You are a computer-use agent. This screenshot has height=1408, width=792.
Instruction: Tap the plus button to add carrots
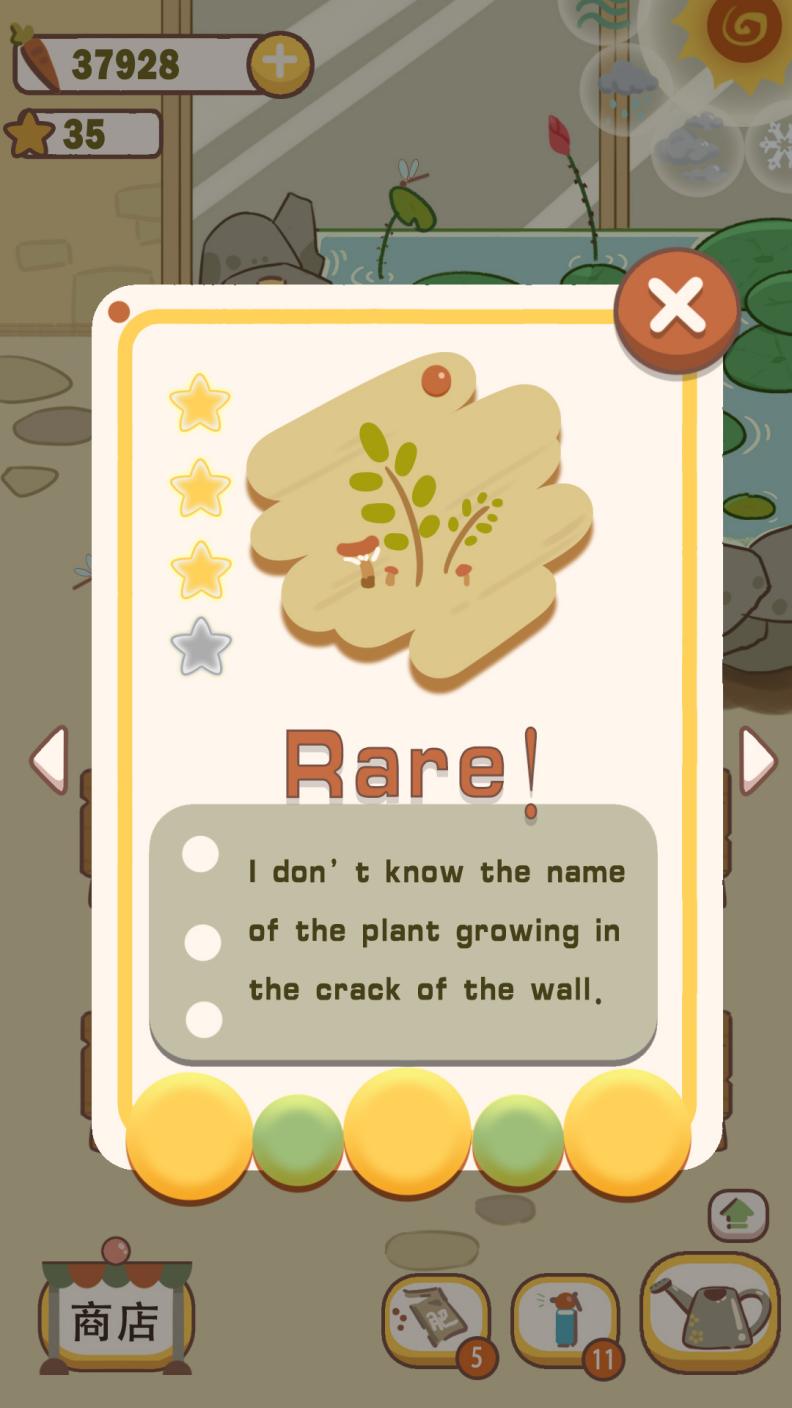pos(279,63)
